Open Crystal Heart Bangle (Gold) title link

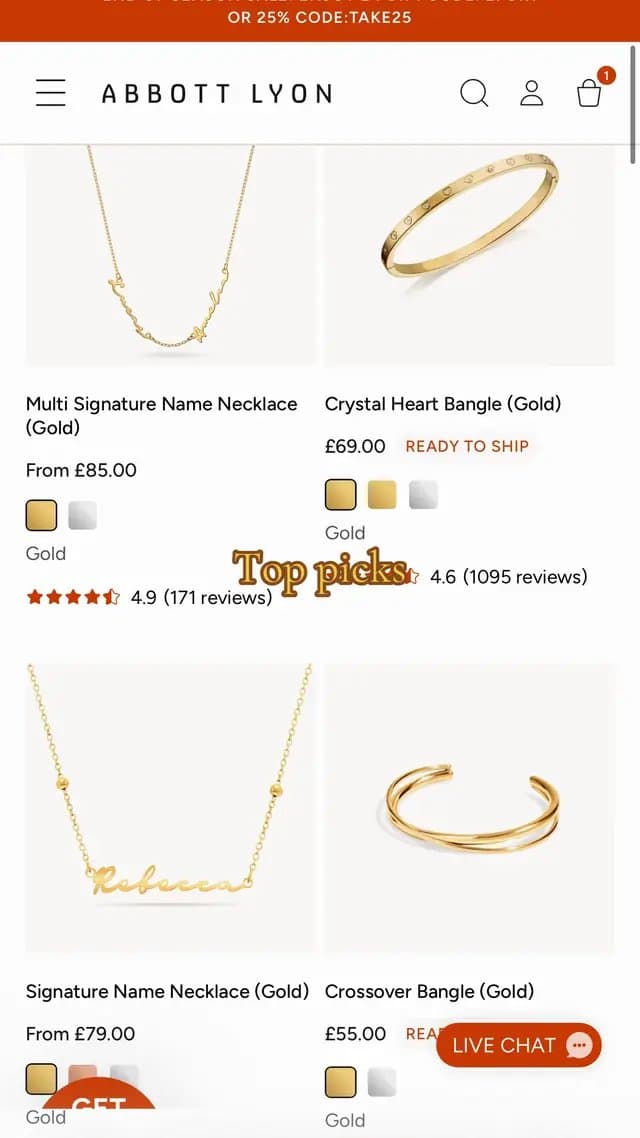tap(443, 404)
